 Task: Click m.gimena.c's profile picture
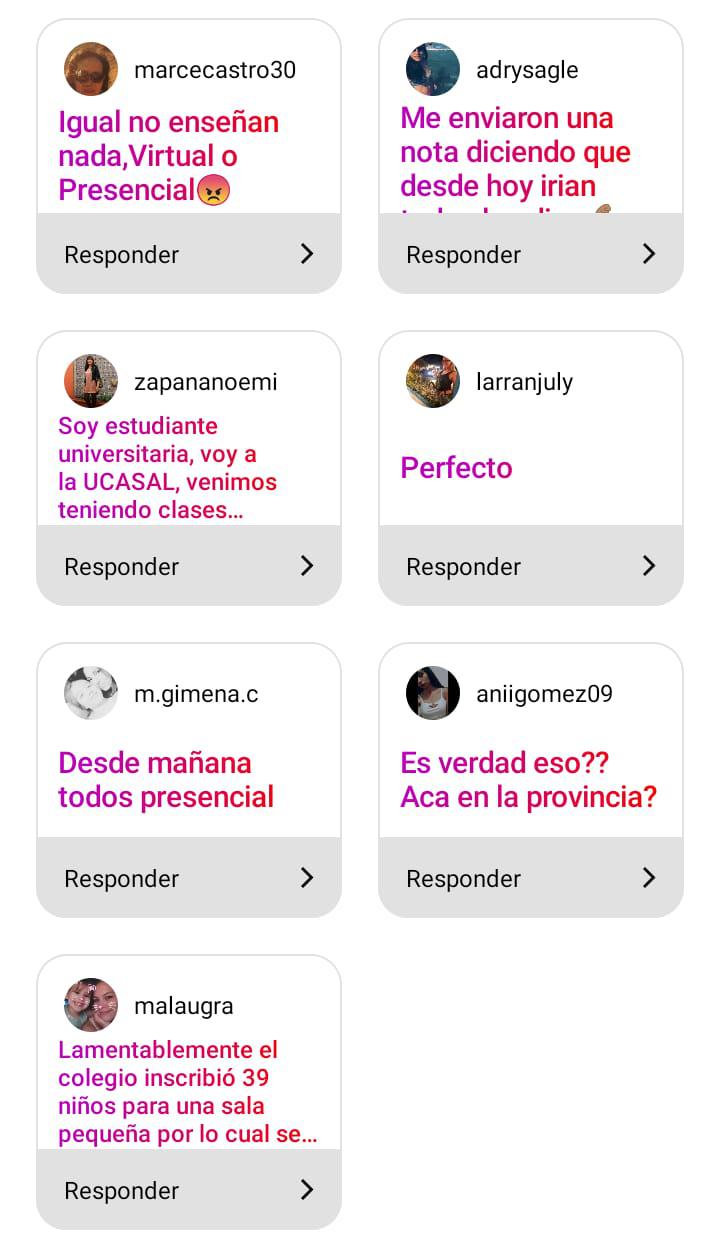(91, 693)
